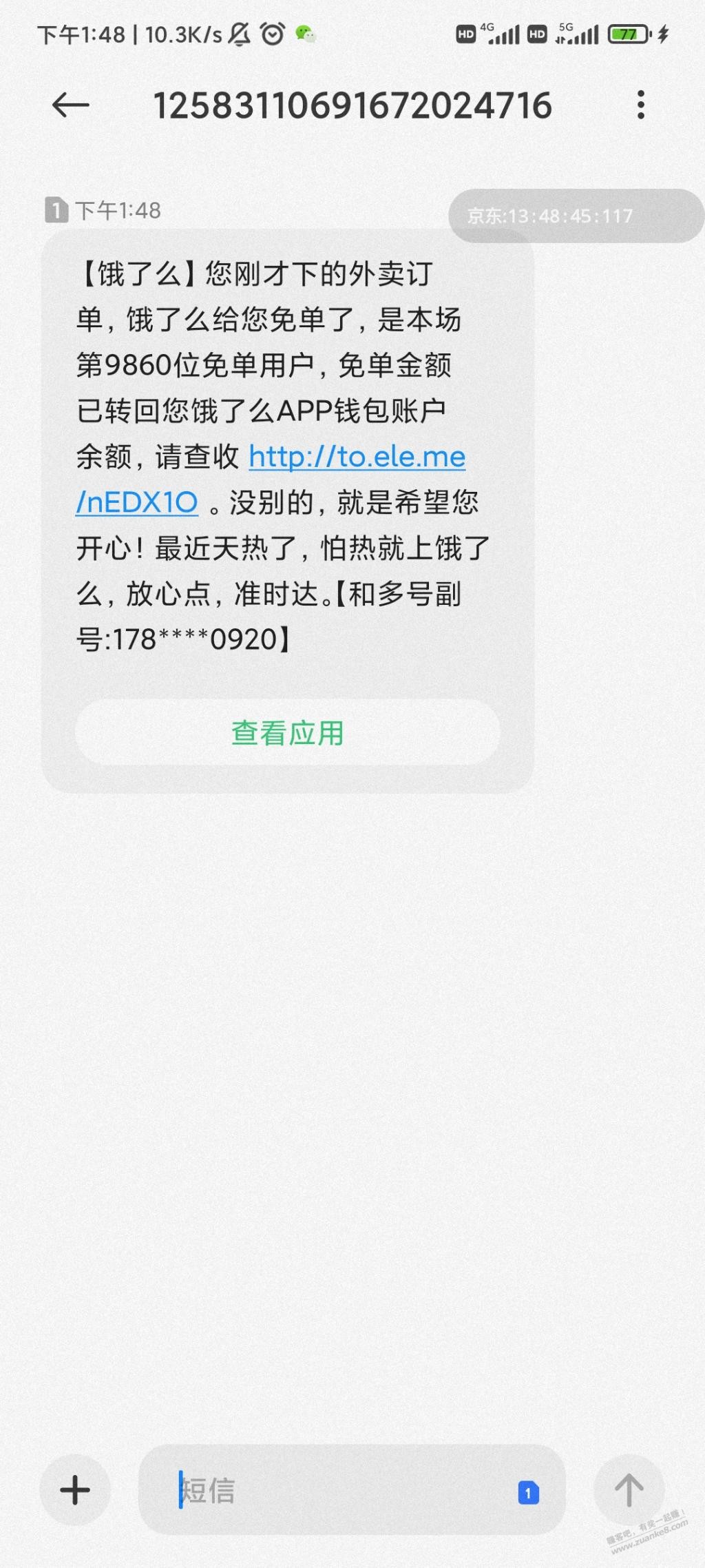Send the message with the up arrow

pyautogui.click(x=628, y=1490)
